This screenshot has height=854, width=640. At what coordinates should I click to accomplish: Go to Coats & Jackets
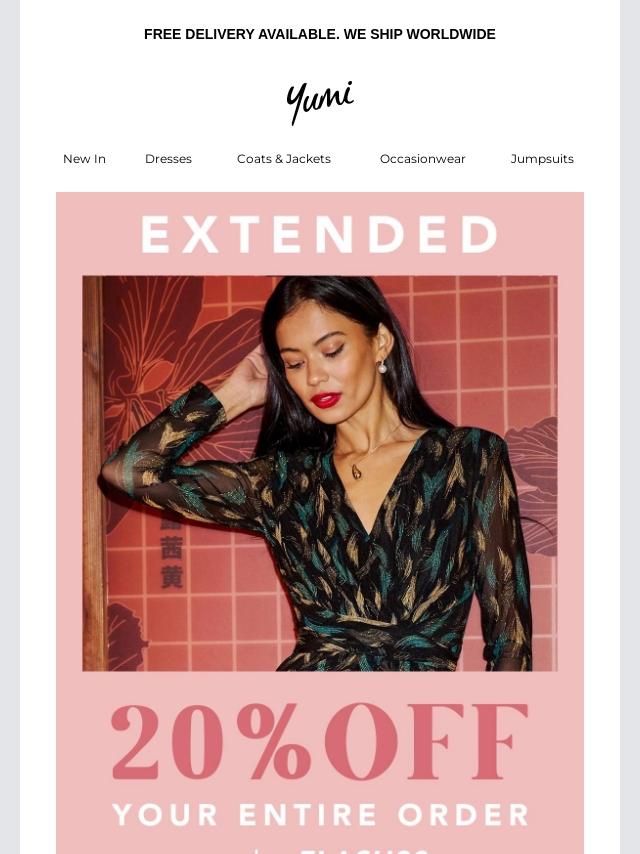coord(284,159)
